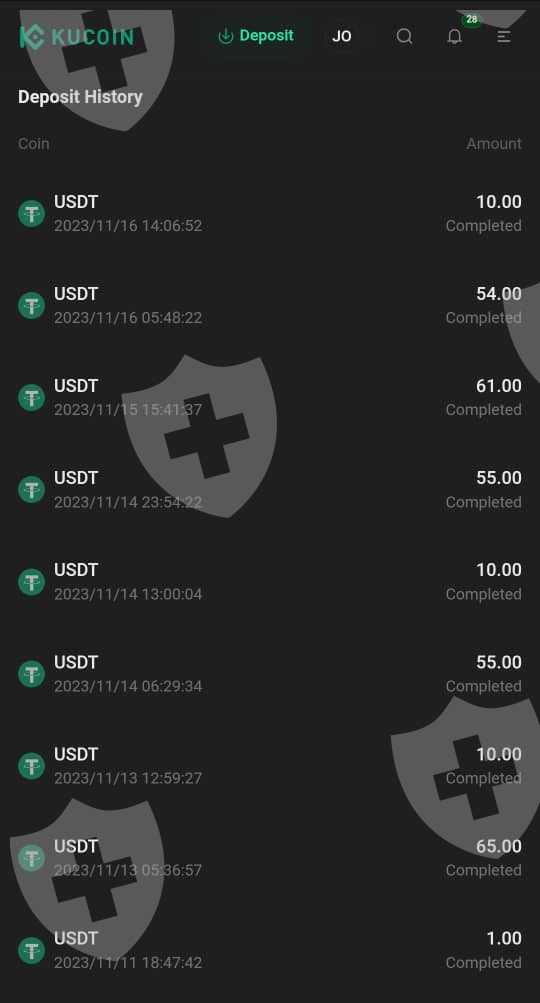The image size is (540, 1003).
Task: Open the hamburger menu
Action: coord(504,36)
